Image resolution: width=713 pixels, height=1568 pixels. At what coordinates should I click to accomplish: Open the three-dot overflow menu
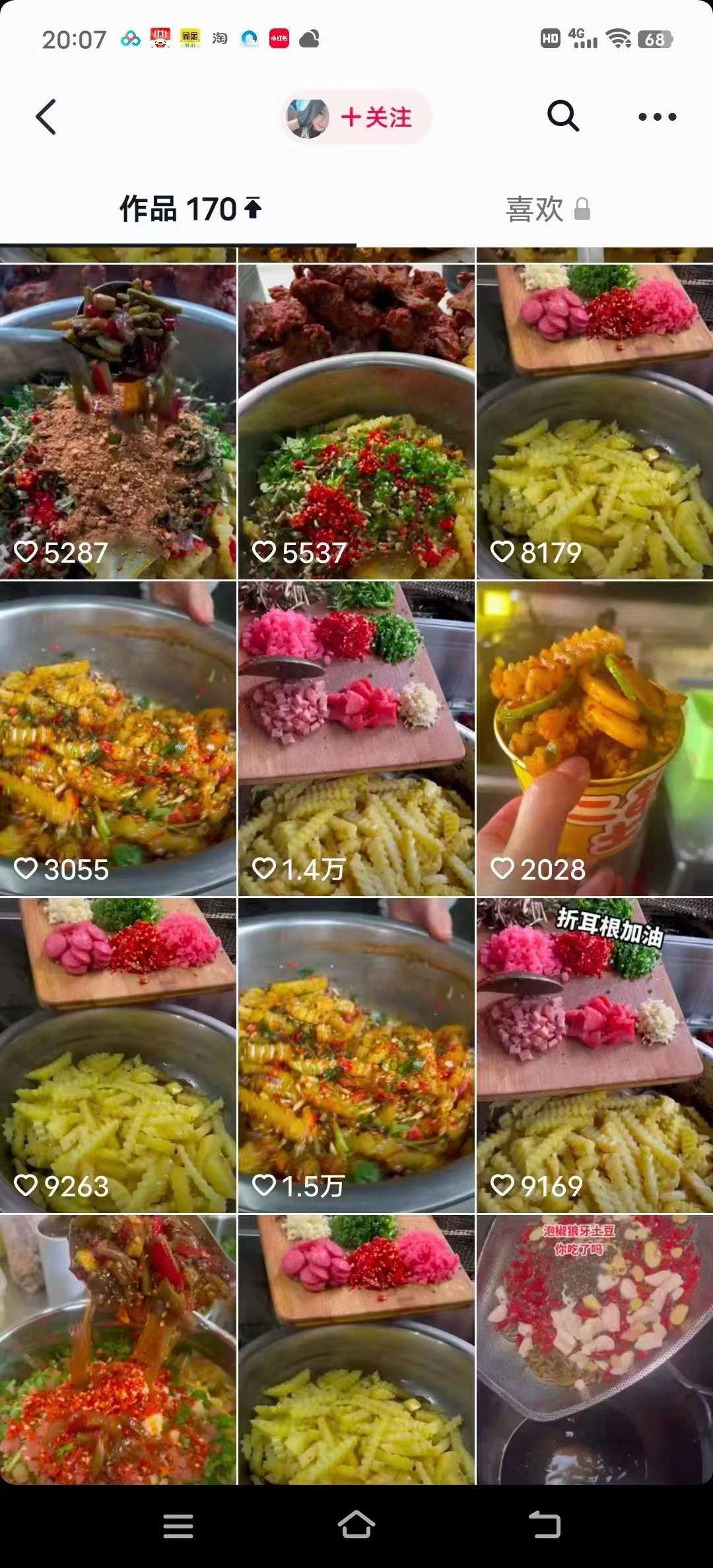click(x=657, y=117)
